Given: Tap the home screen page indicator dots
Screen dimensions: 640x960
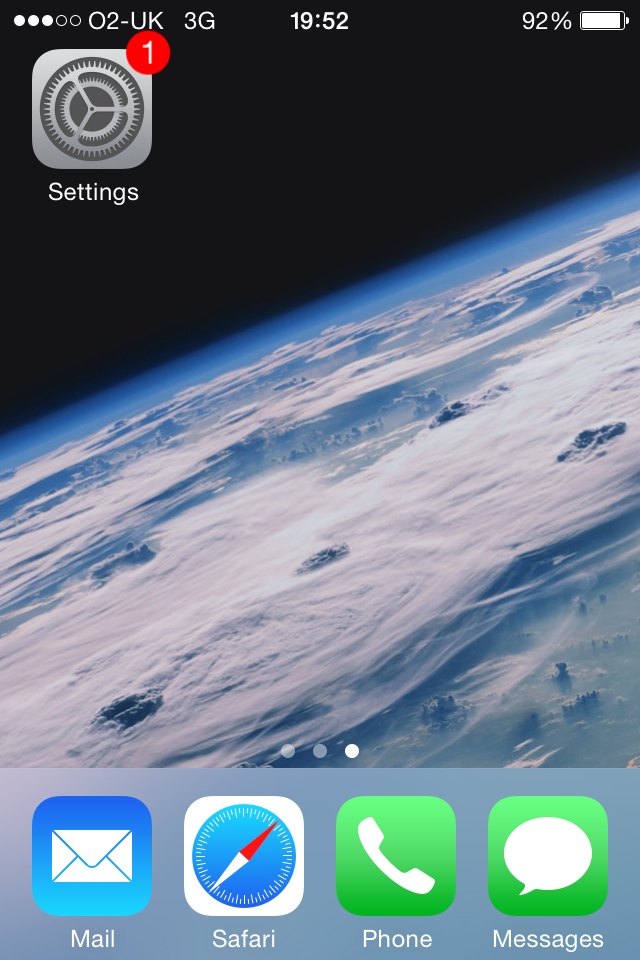Looking at the screenshot, I should point(320,750).
